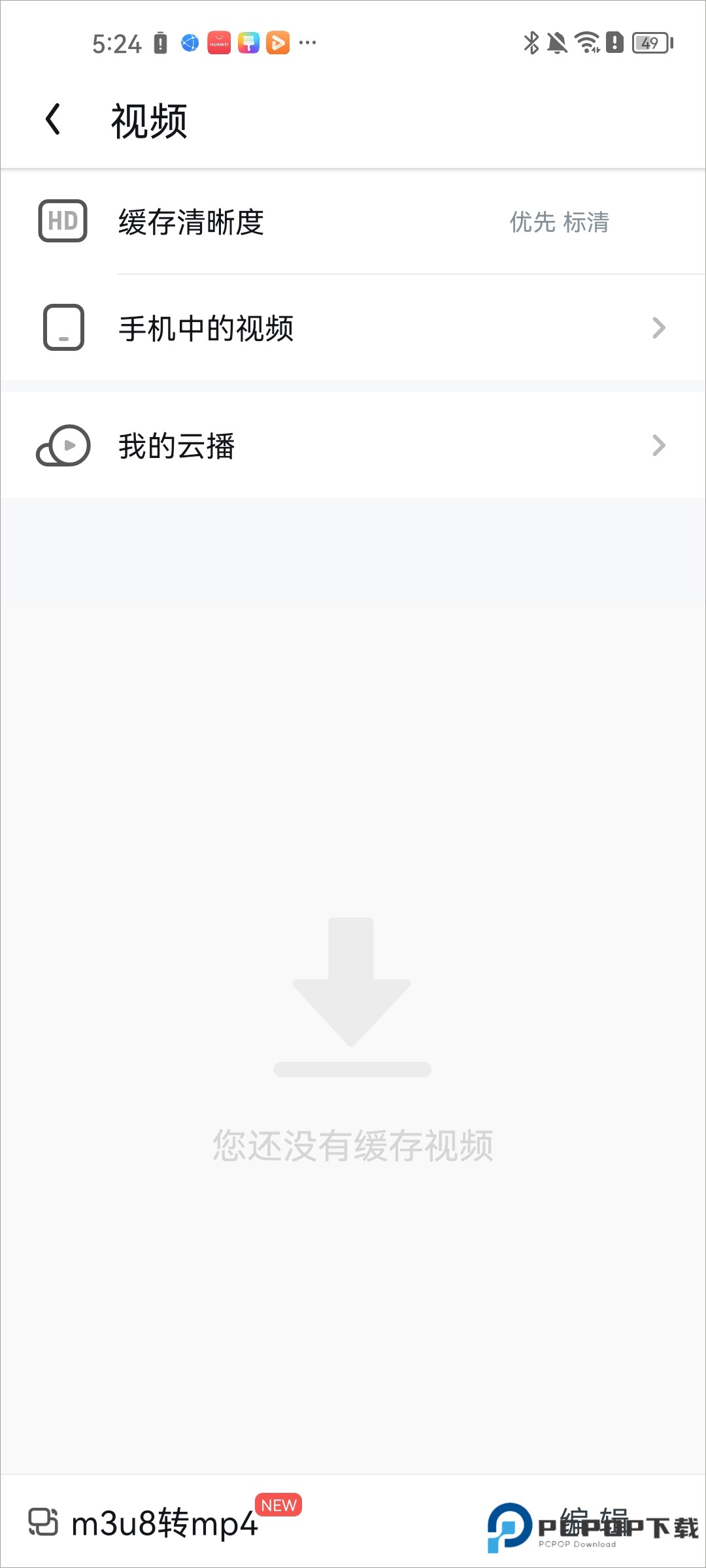Expand the 我的云播 row chevron

(x=659, y=446)
